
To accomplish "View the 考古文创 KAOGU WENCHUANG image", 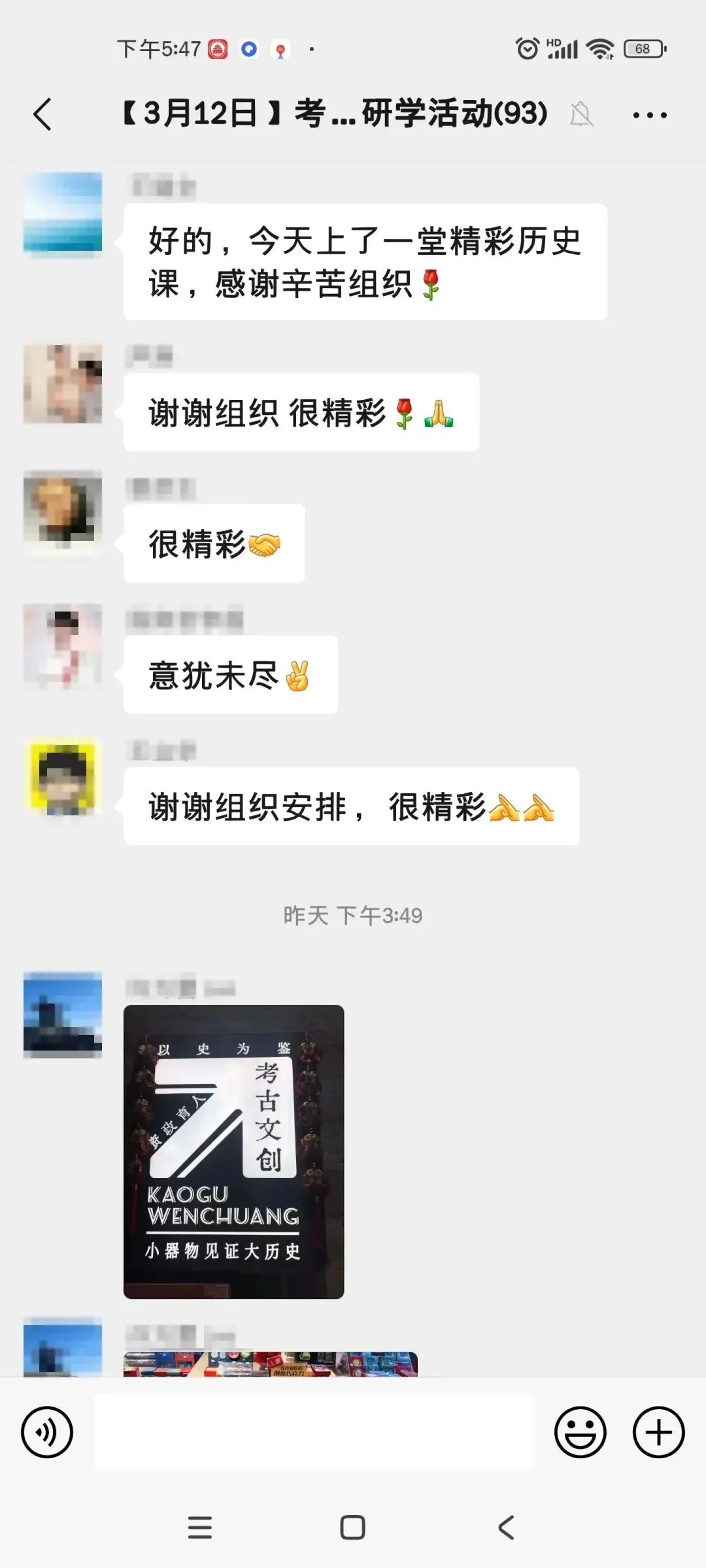I will (233, 1151).
